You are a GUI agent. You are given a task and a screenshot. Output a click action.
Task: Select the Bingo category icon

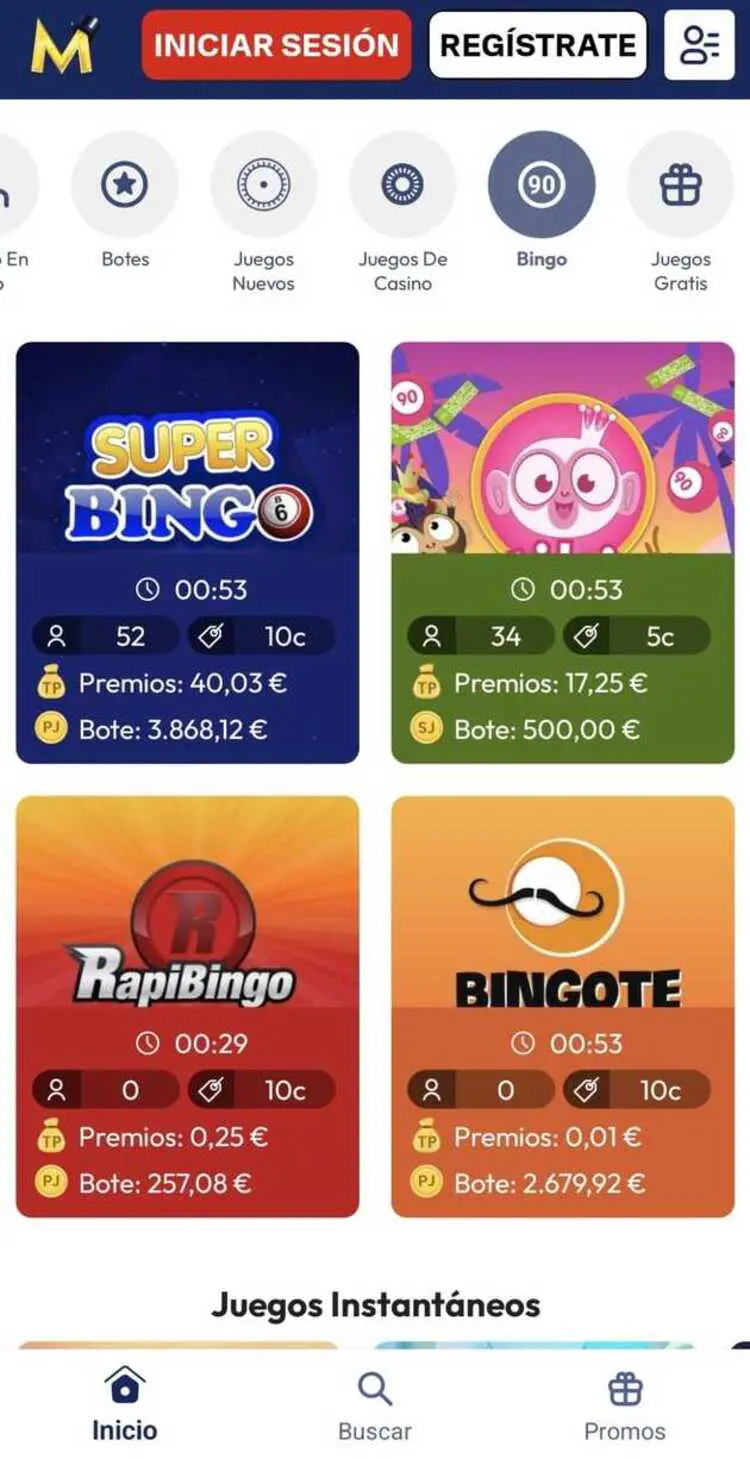pos(541,185)
